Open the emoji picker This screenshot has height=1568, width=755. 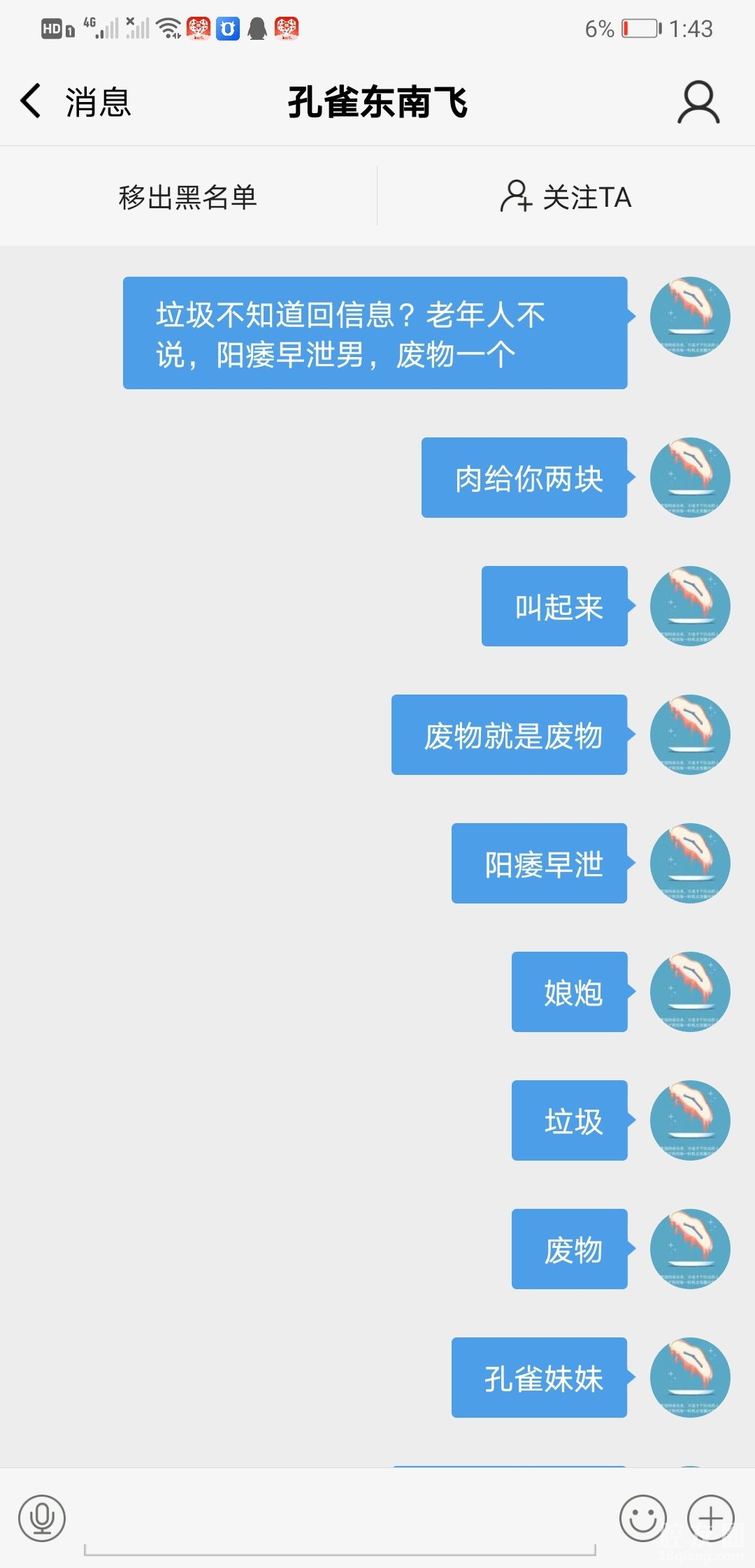click(642, 1518)
